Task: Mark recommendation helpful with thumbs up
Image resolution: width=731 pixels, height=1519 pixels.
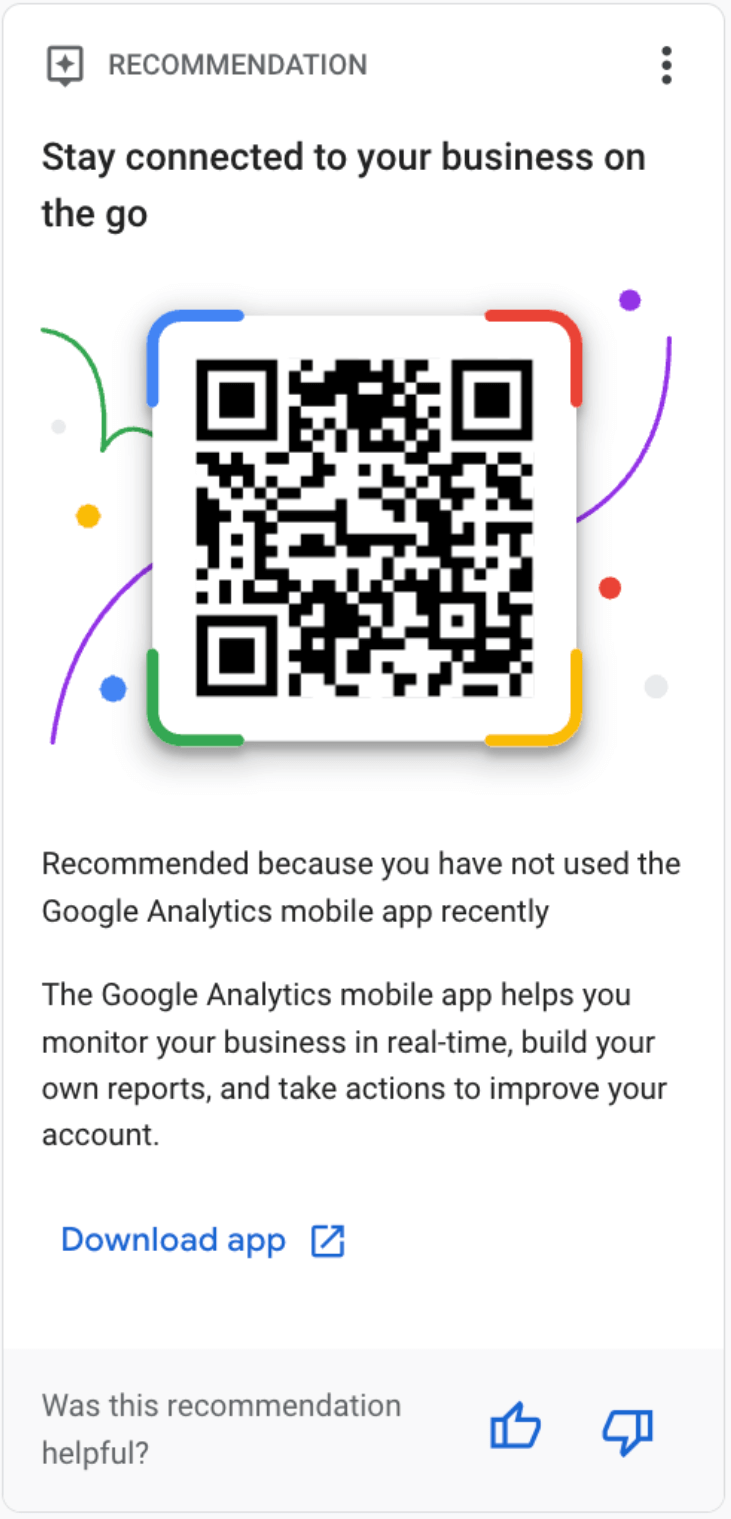Action: [x=515, y=1427]
